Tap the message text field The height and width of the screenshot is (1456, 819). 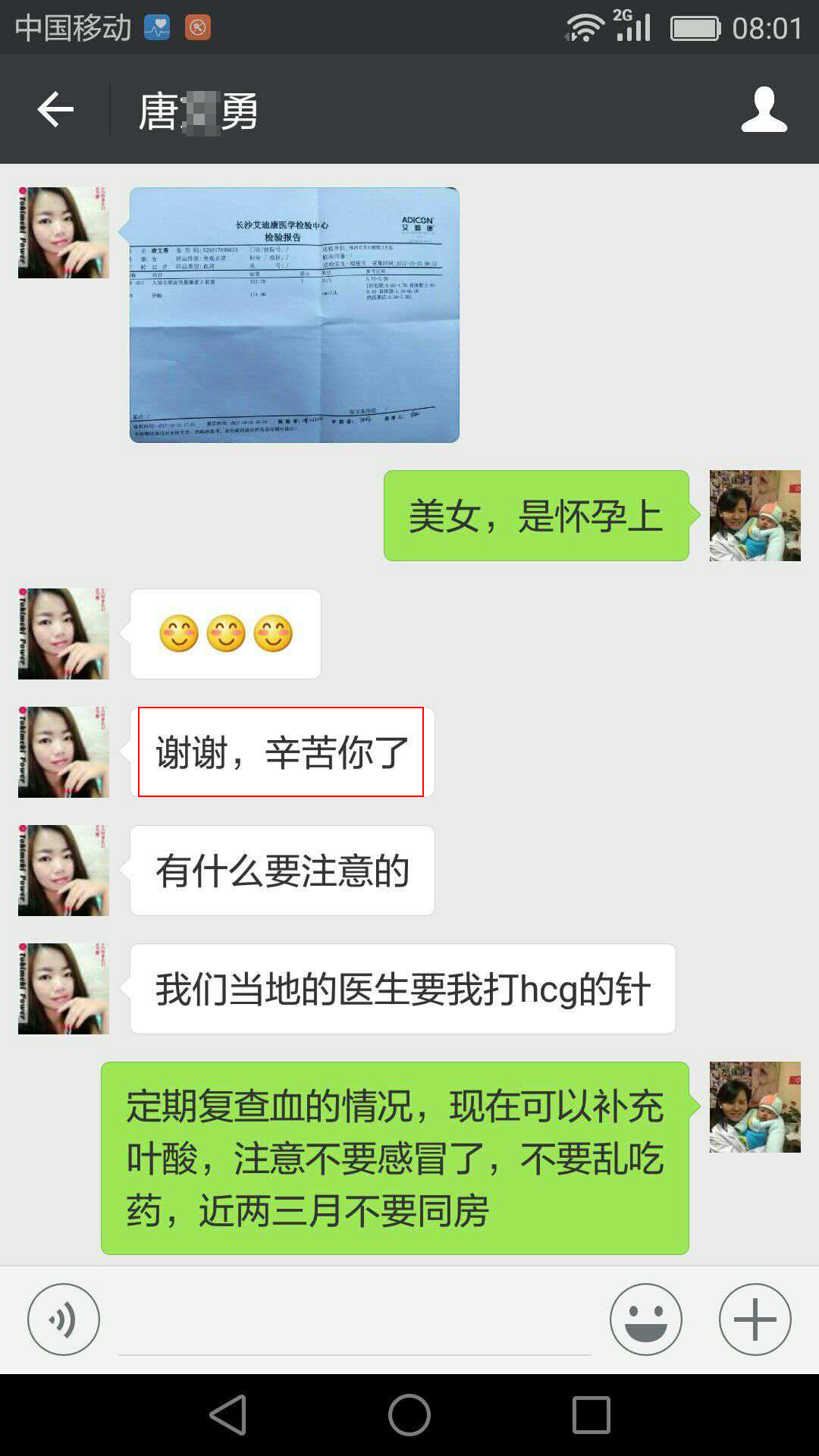(354, 1323)
